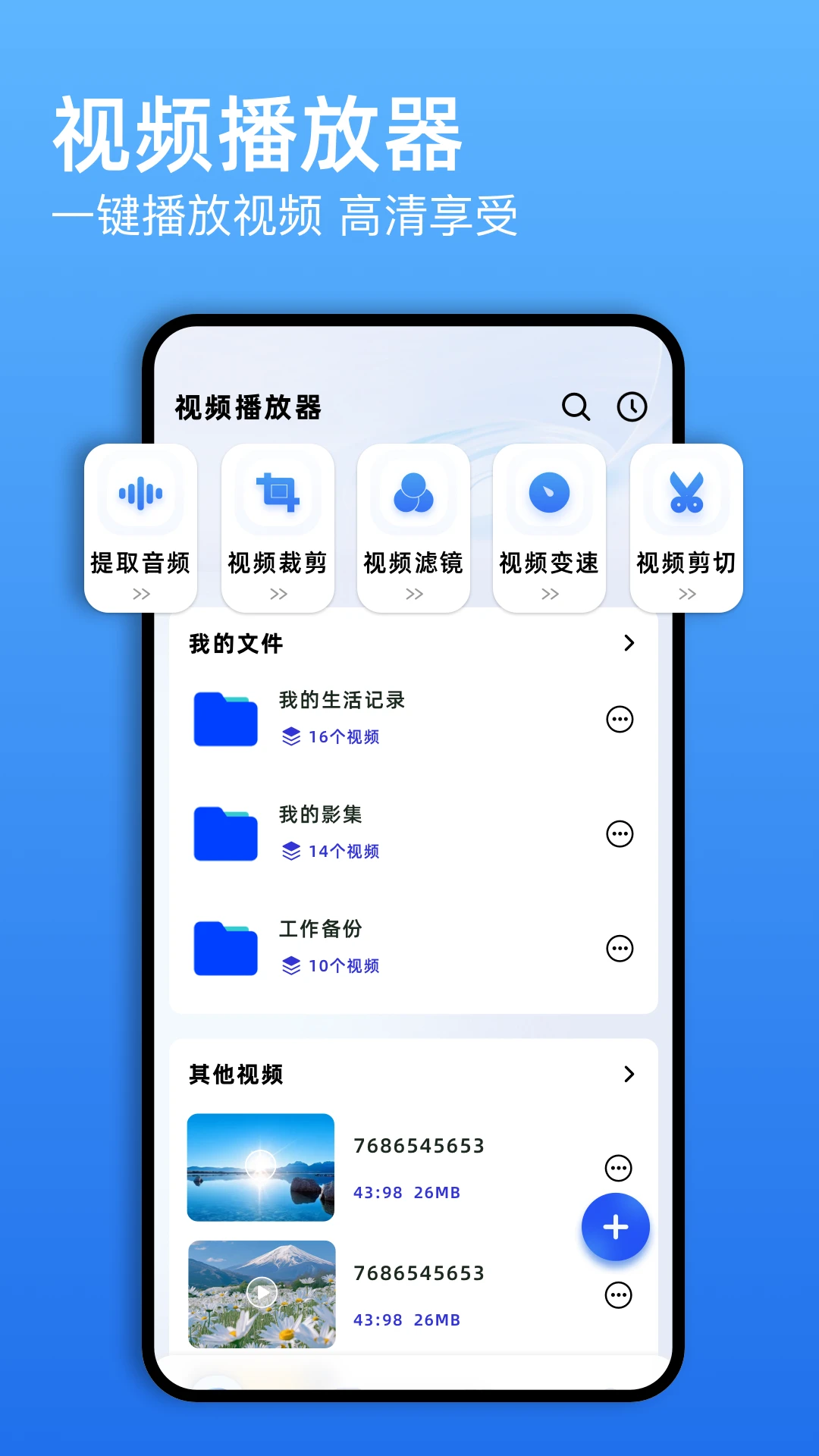Select the 我的影集 folder entry
The height and width of the screenshot is (1456, 819).
coord(322,815)
